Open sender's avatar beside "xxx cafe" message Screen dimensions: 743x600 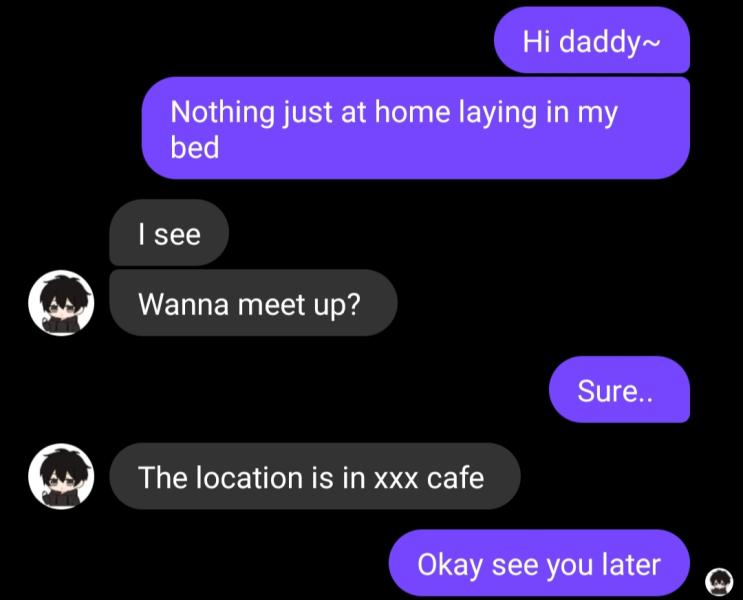click(60, 477)
